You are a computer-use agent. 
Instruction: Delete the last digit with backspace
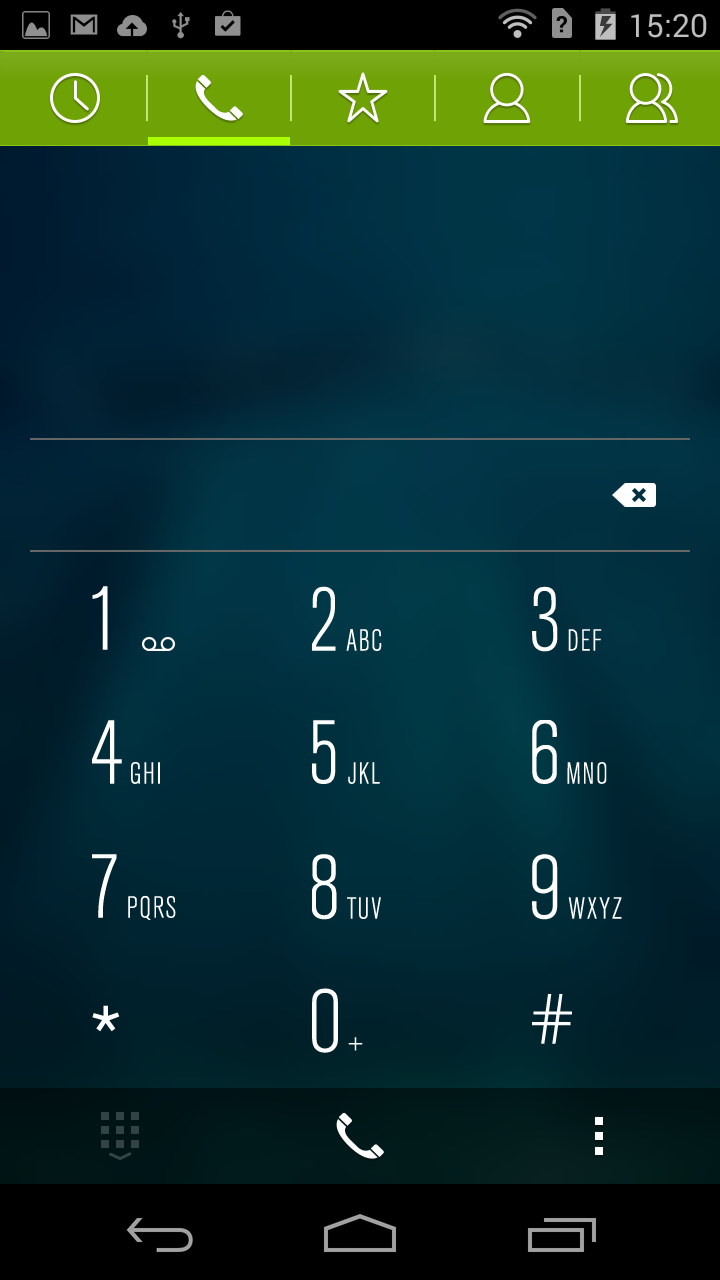(634, 495)
